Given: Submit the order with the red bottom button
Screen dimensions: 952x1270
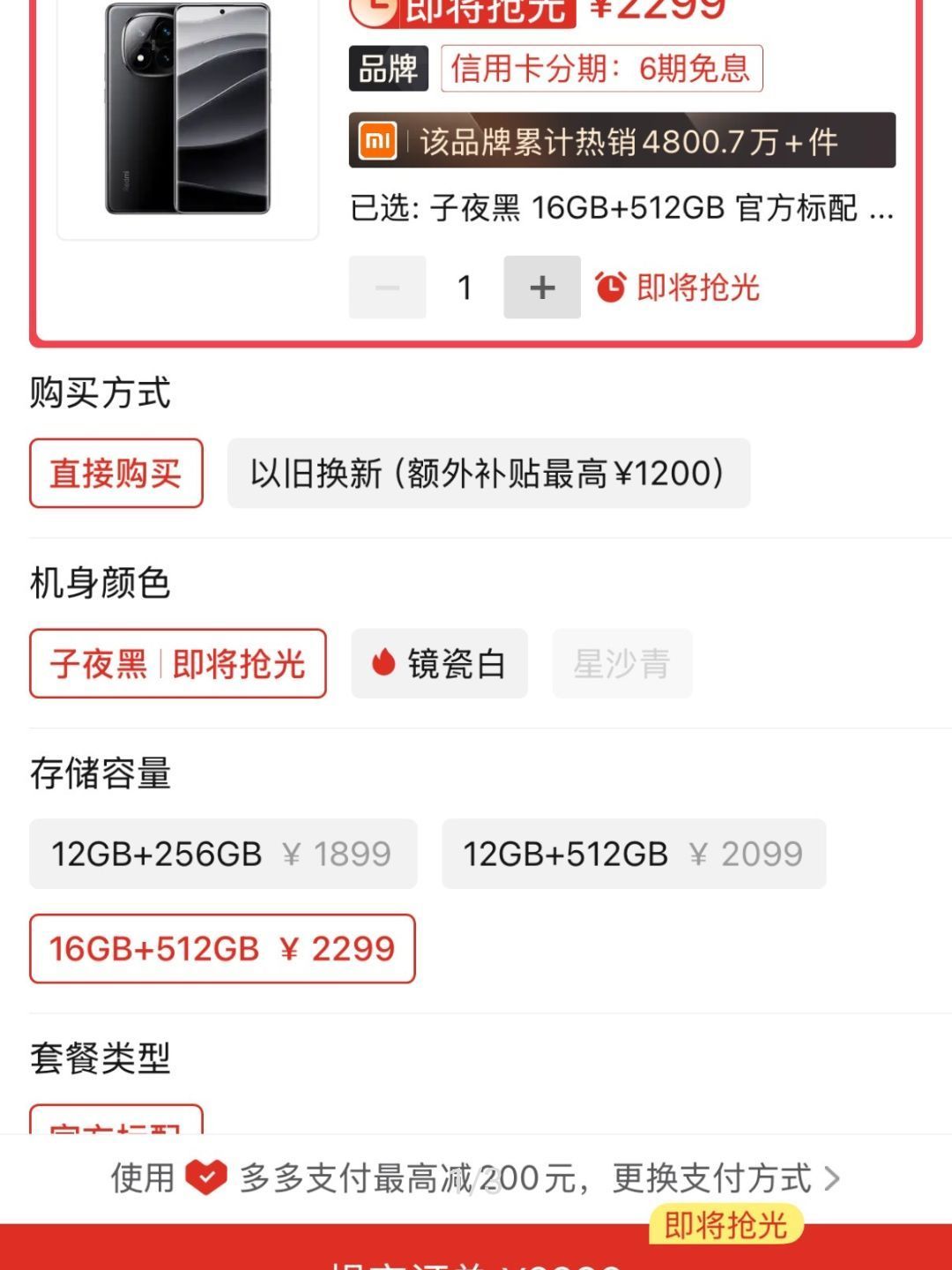Looking at the screenshot, I should coord(476,1252).
